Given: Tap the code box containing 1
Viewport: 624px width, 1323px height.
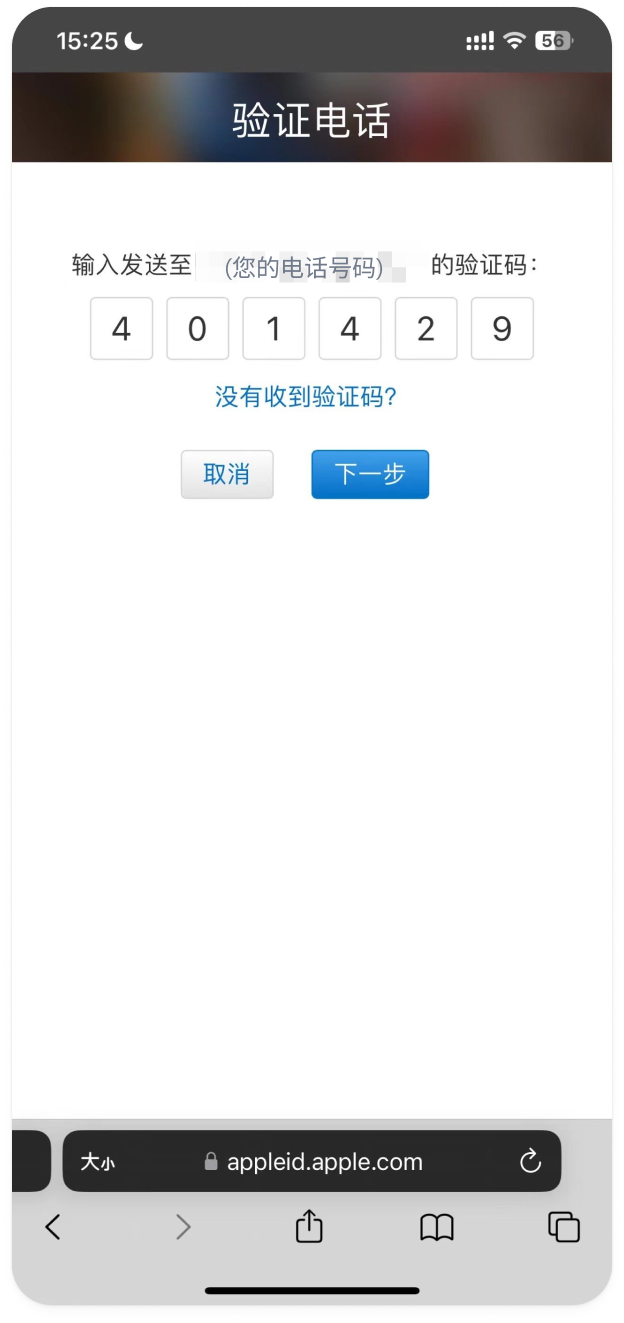Looking at the screenshot, I should coord(273,328).
